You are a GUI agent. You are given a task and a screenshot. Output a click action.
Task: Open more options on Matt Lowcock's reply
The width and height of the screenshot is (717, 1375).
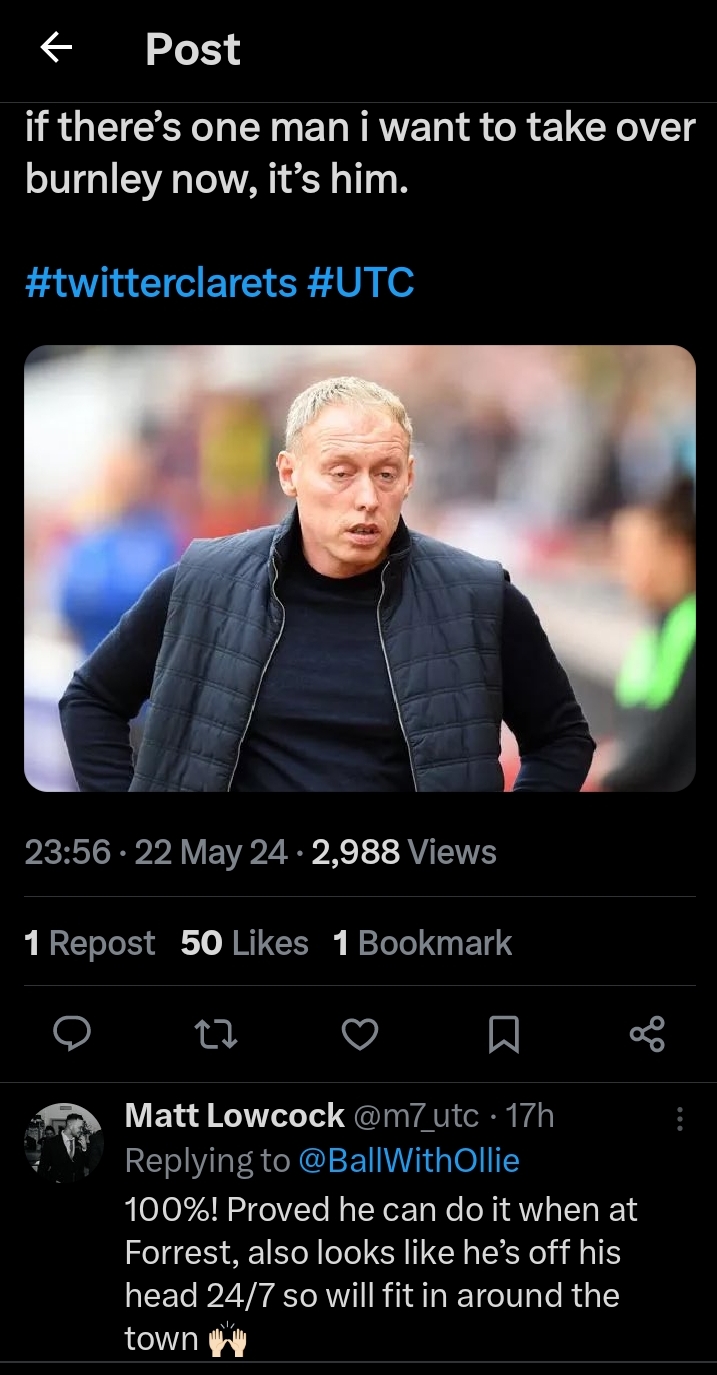680,1118
